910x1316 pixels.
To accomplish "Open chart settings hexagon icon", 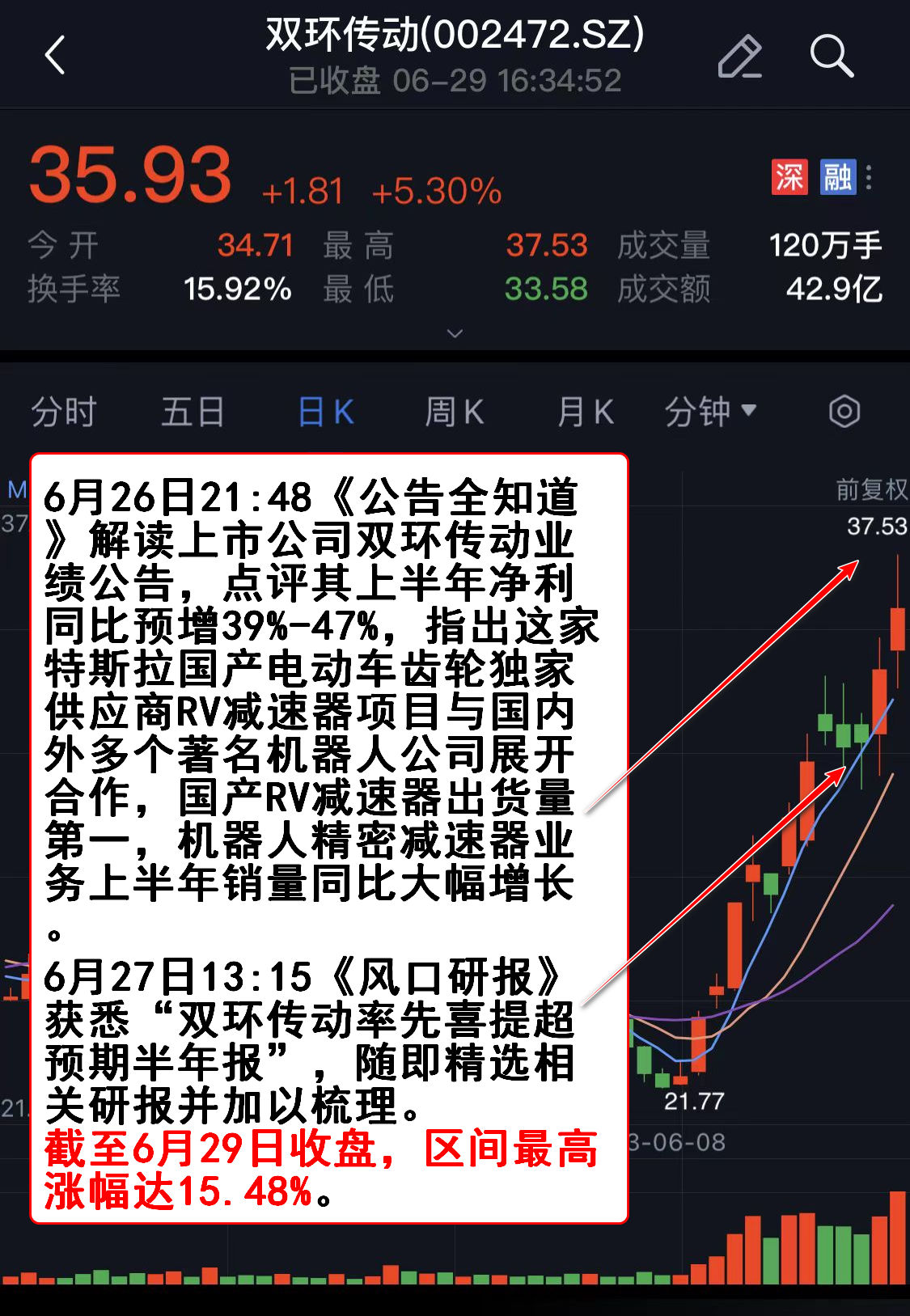I will tap(844, 412).
